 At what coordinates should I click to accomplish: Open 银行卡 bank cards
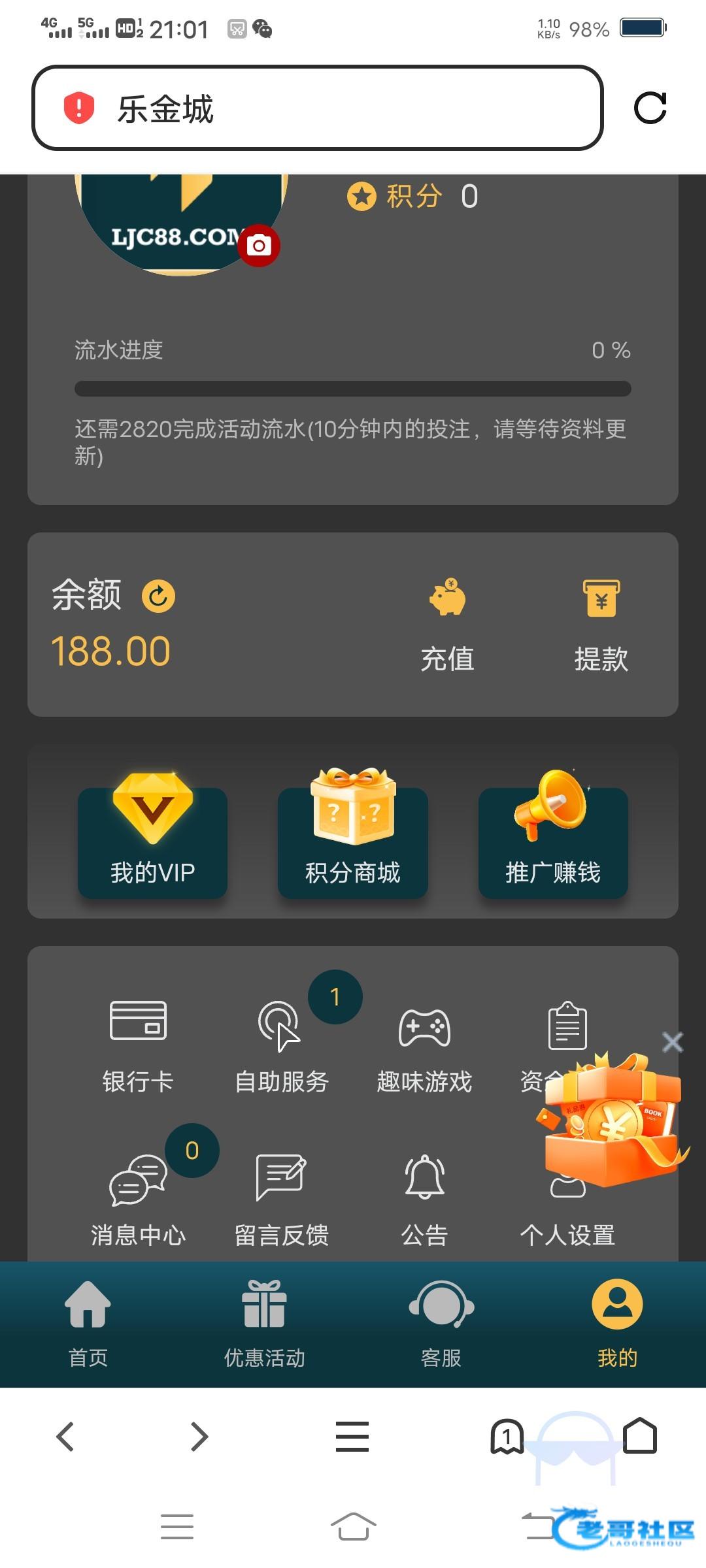138,1047
